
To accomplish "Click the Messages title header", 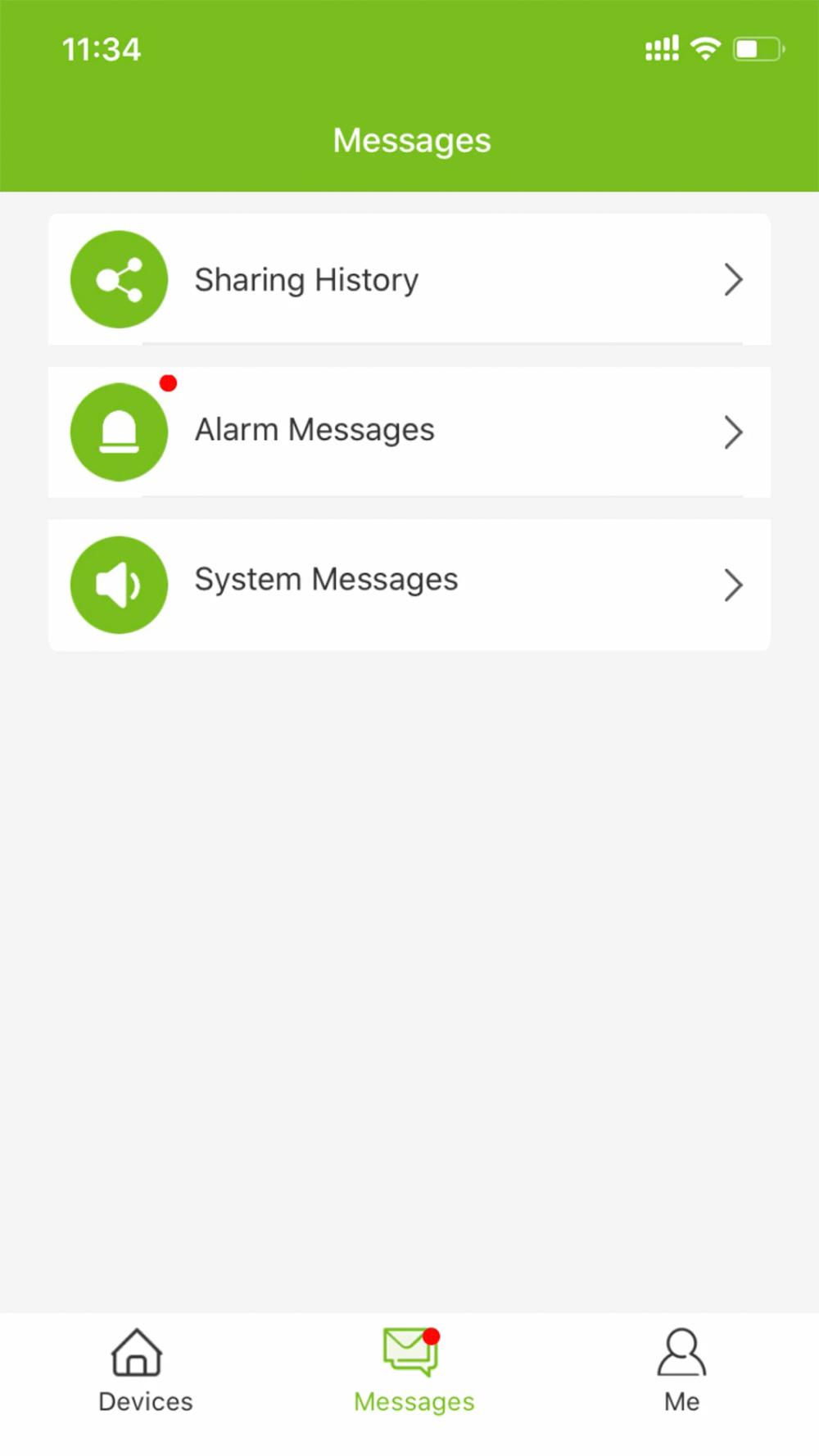I will pyautogui.click(x=410, y=140).
